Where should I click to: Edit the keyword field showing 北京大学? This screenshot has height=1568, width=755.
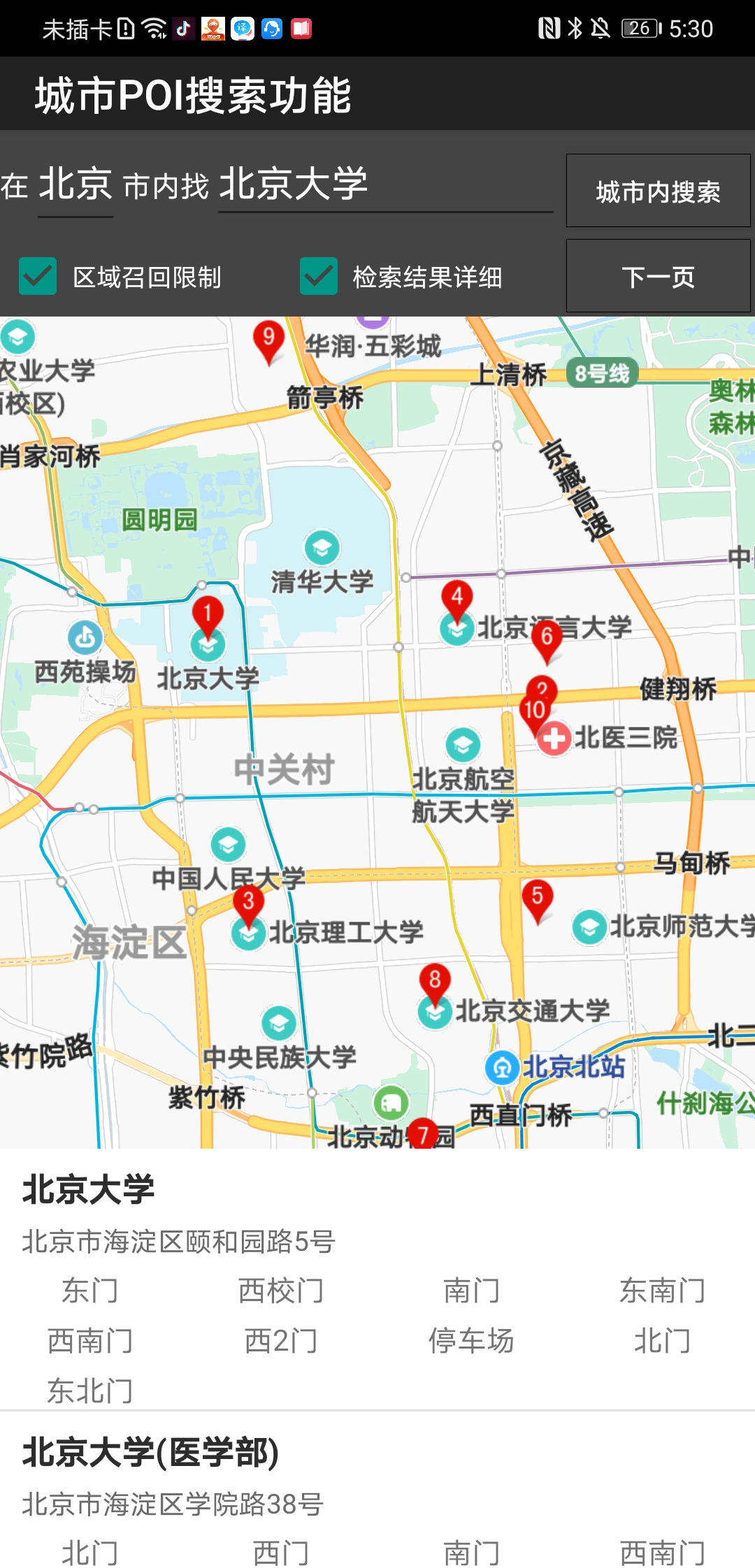click(384, 186)
